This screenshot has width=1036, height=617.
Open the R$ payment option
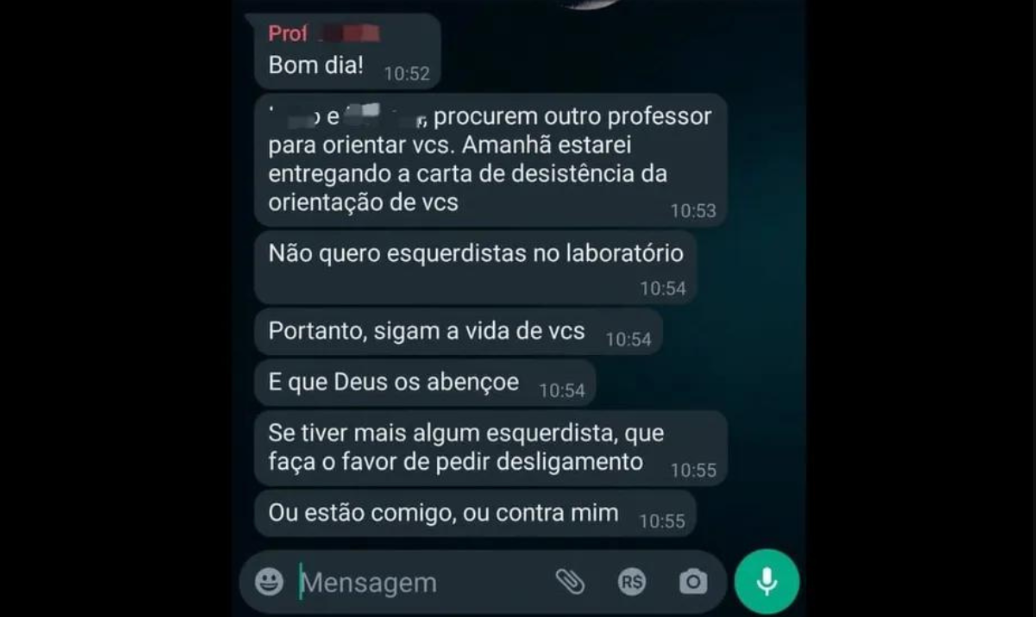click(x=632, y=581)
